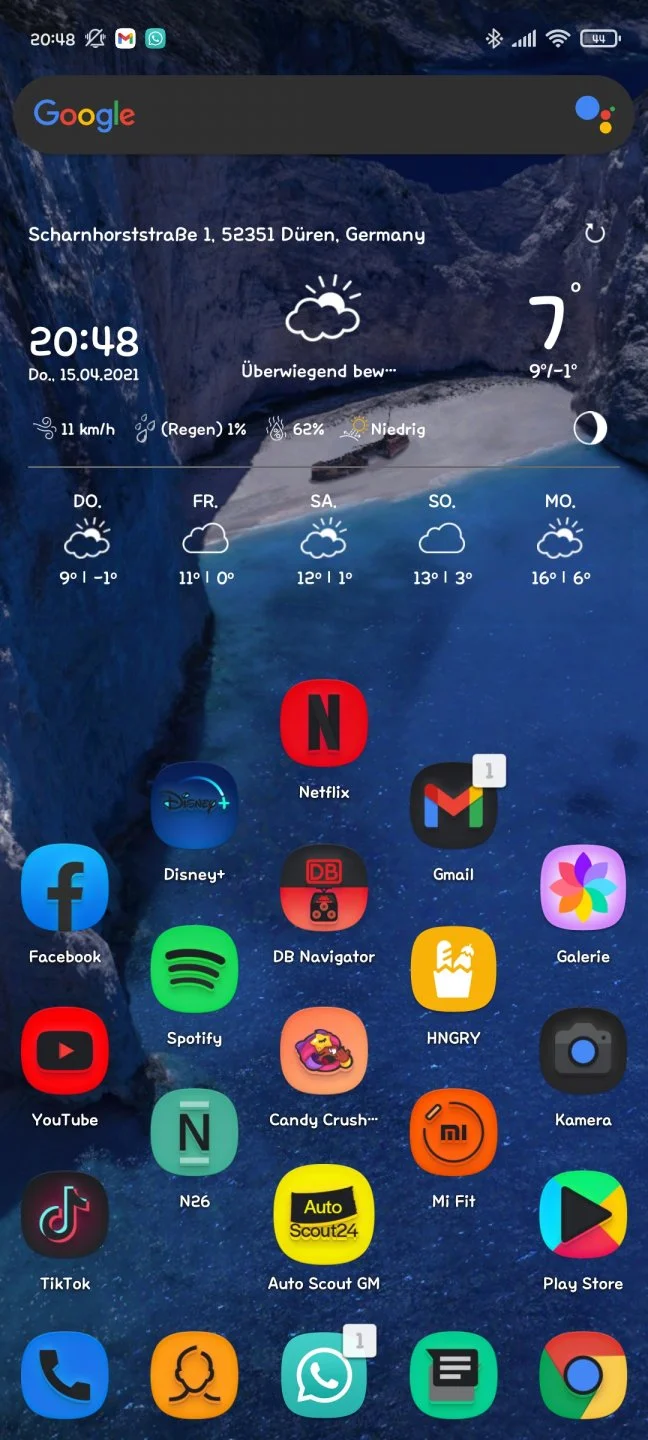The width and height of the screenshot is (648, 1440).
Task: Open the Play Store
Action: pyautogui.click(x=583, y=1215)
